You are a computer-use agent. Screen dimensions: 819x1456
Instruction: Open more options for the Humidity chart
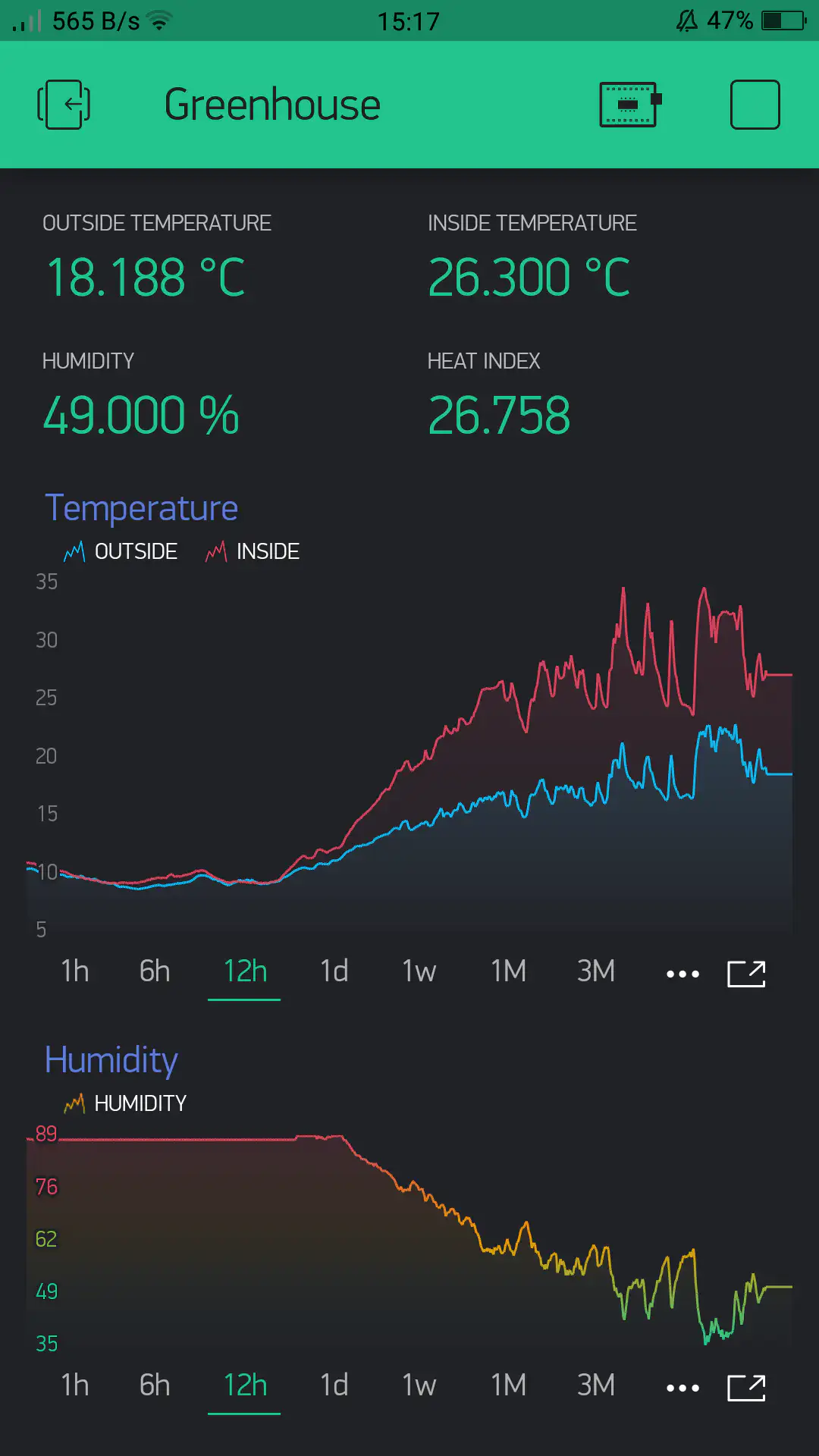(682, 1387)
